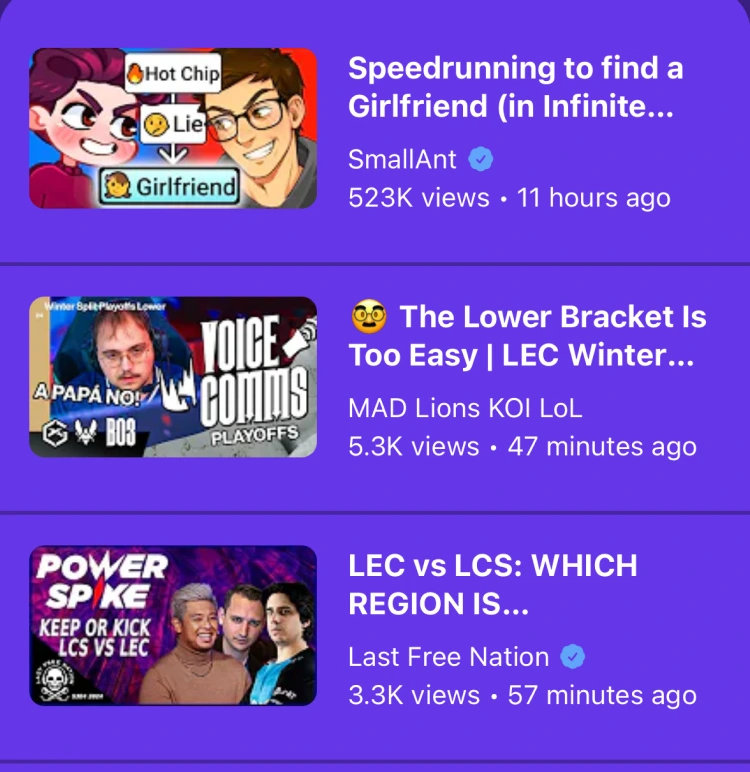Play The Lower Bracket Is Too Easy video
Image resolution: width=750 pixels, height=772 pixels.
[173, 377]
